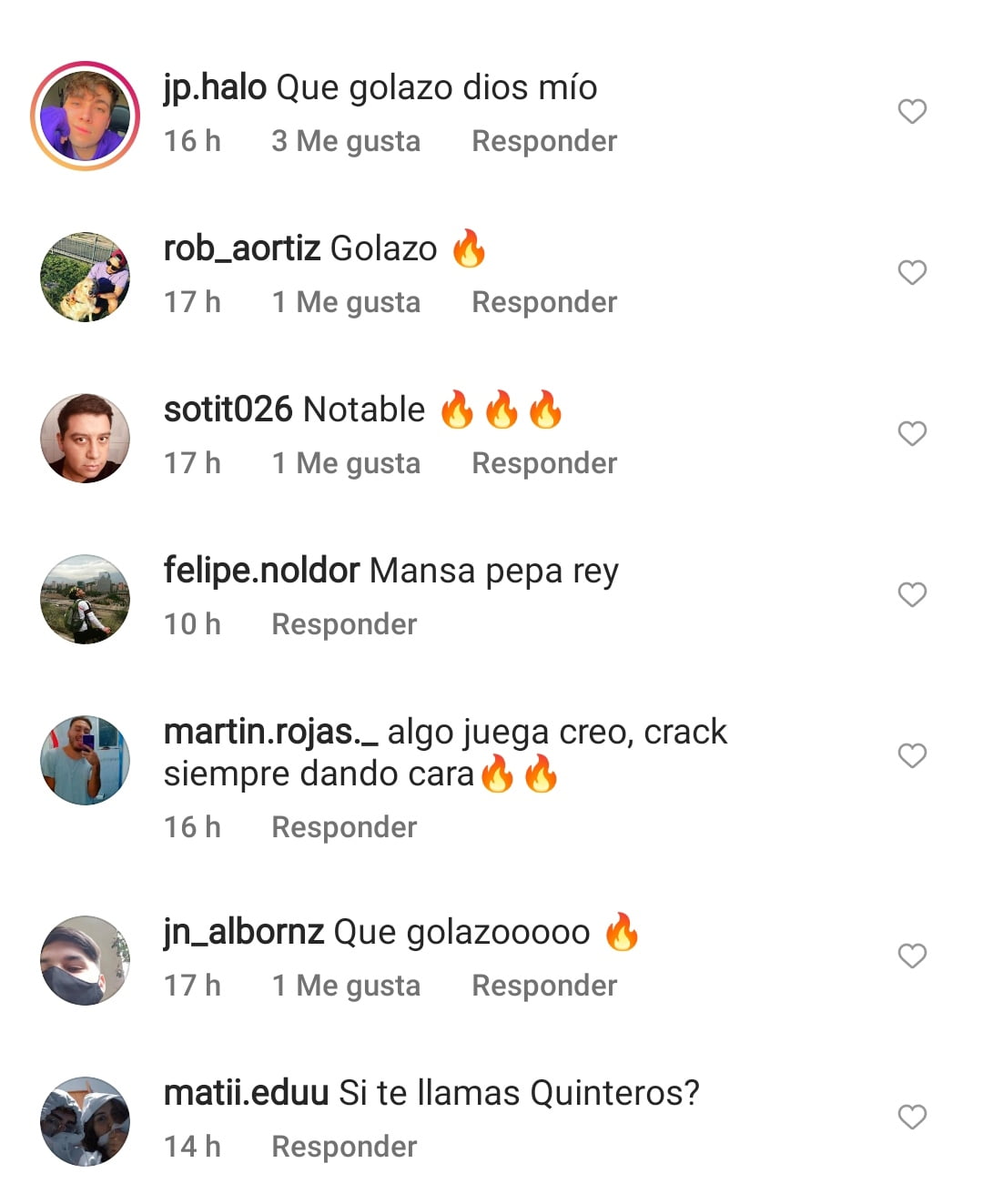Tap Responder under martin.rojas._'s comment

click(344, 827)
